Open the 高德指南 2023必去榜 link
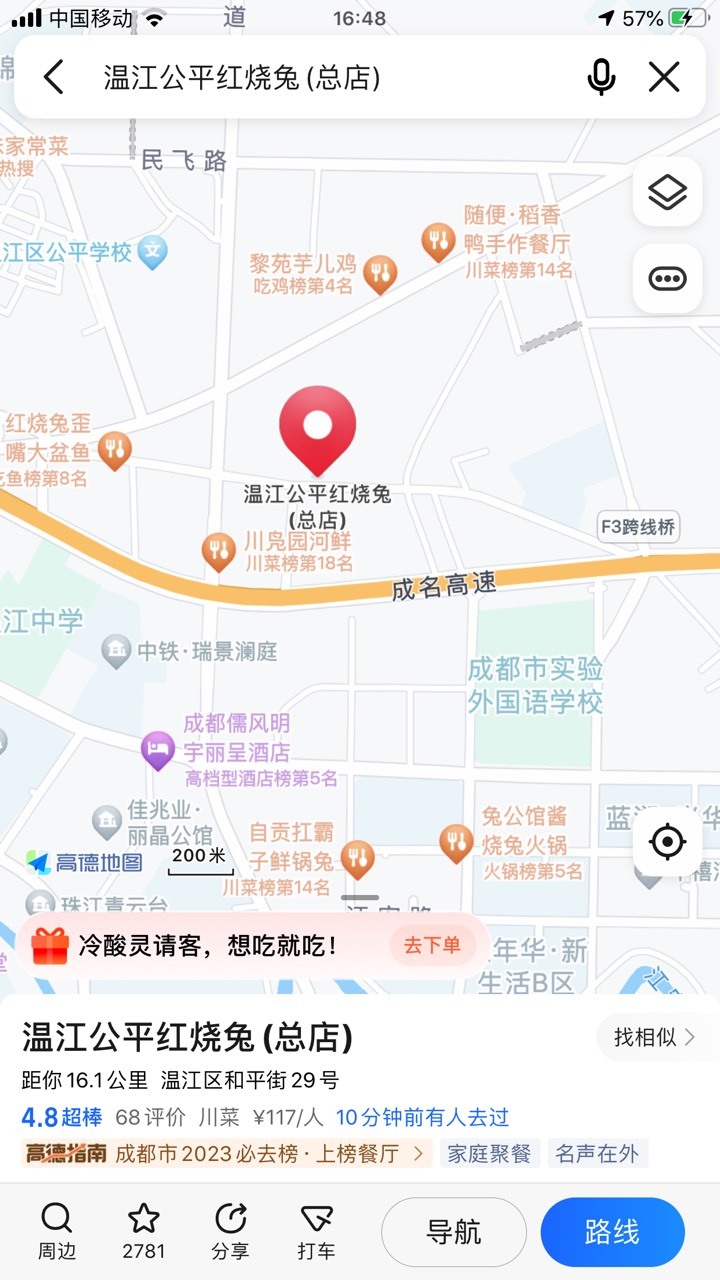 226,1153
